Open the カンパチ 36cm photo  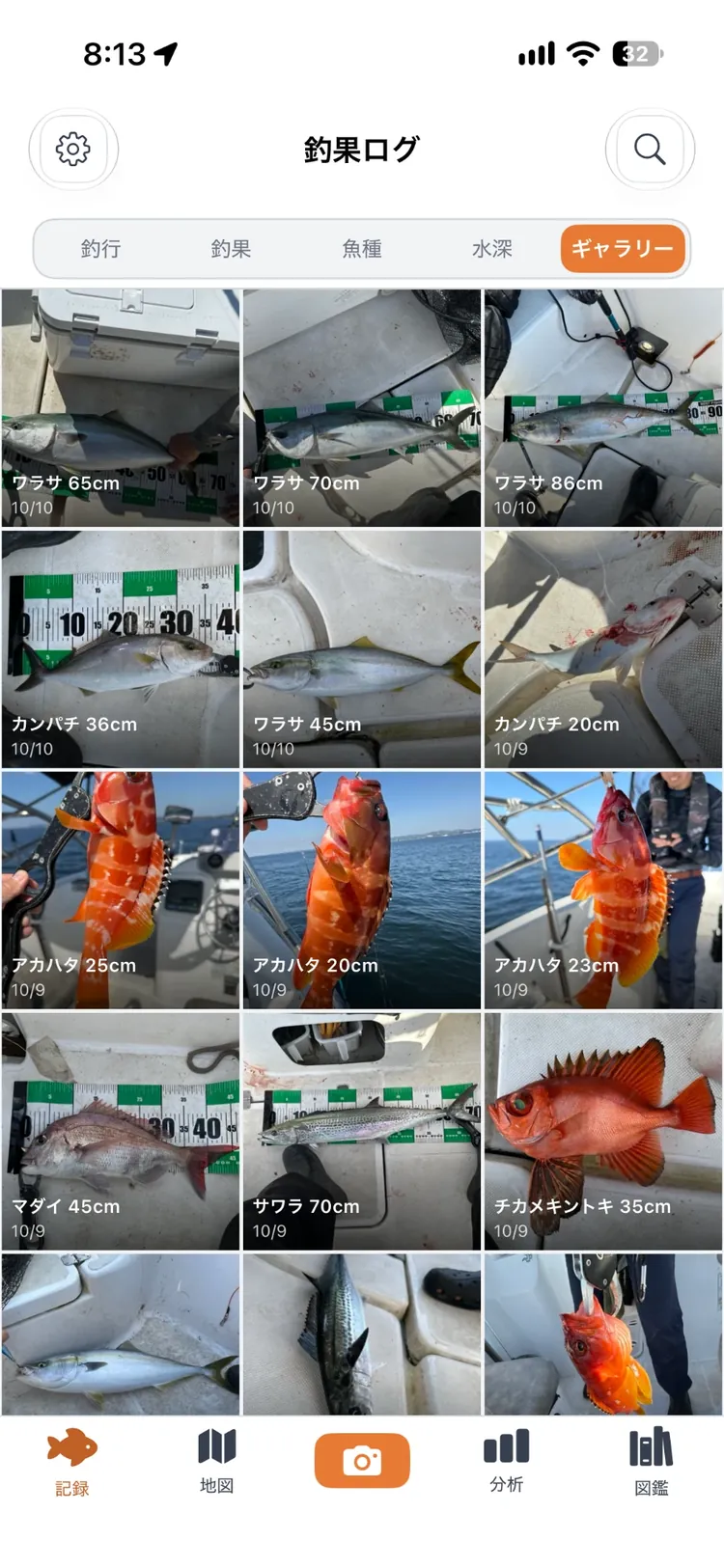point(121,649)
